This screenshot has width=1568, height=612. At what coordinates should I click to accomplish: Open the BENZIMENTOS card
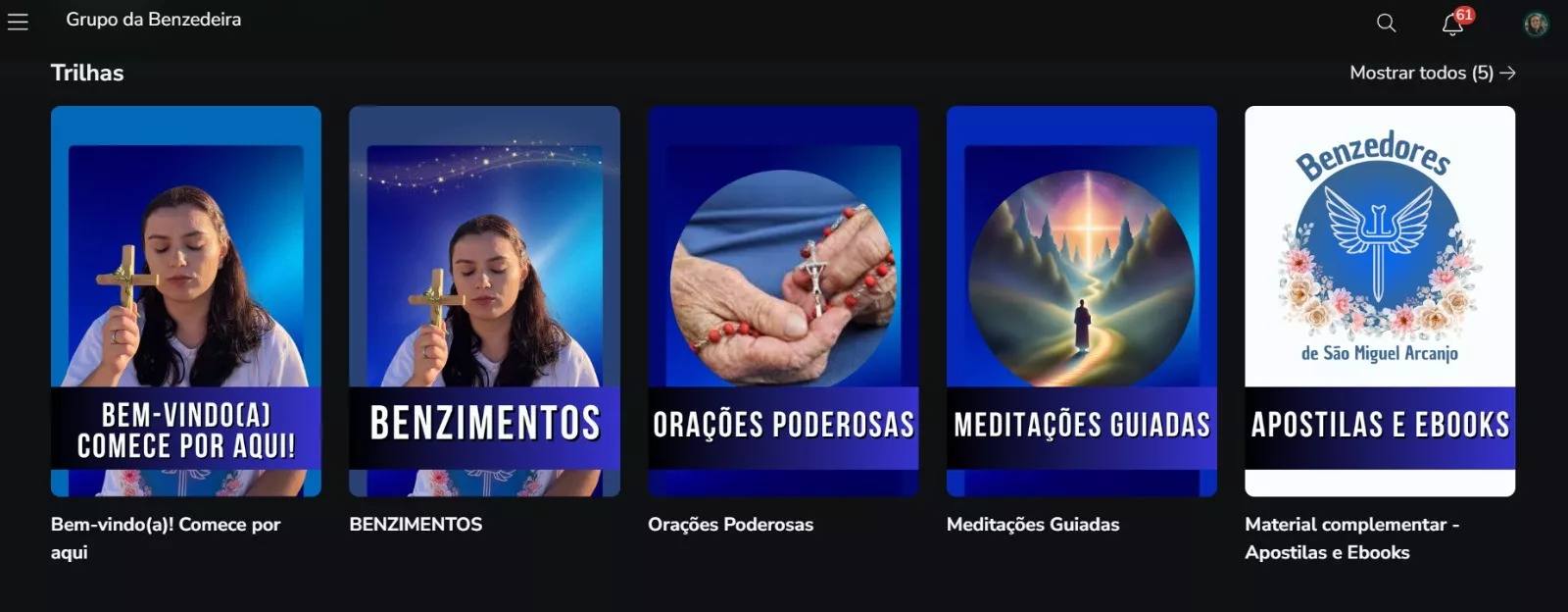484,301
